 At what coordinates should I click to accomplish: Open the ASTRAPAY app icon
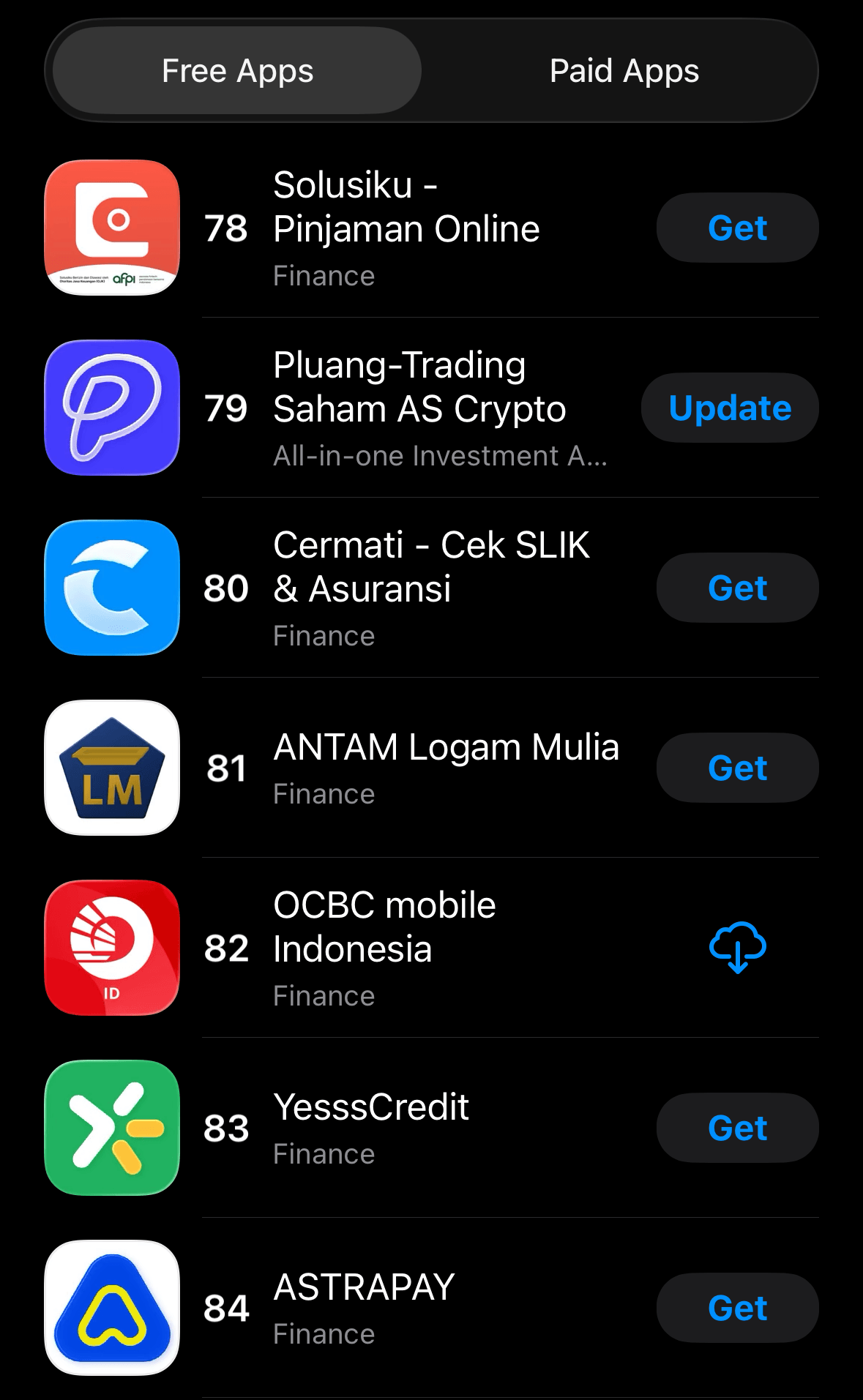click(111, 1309)
